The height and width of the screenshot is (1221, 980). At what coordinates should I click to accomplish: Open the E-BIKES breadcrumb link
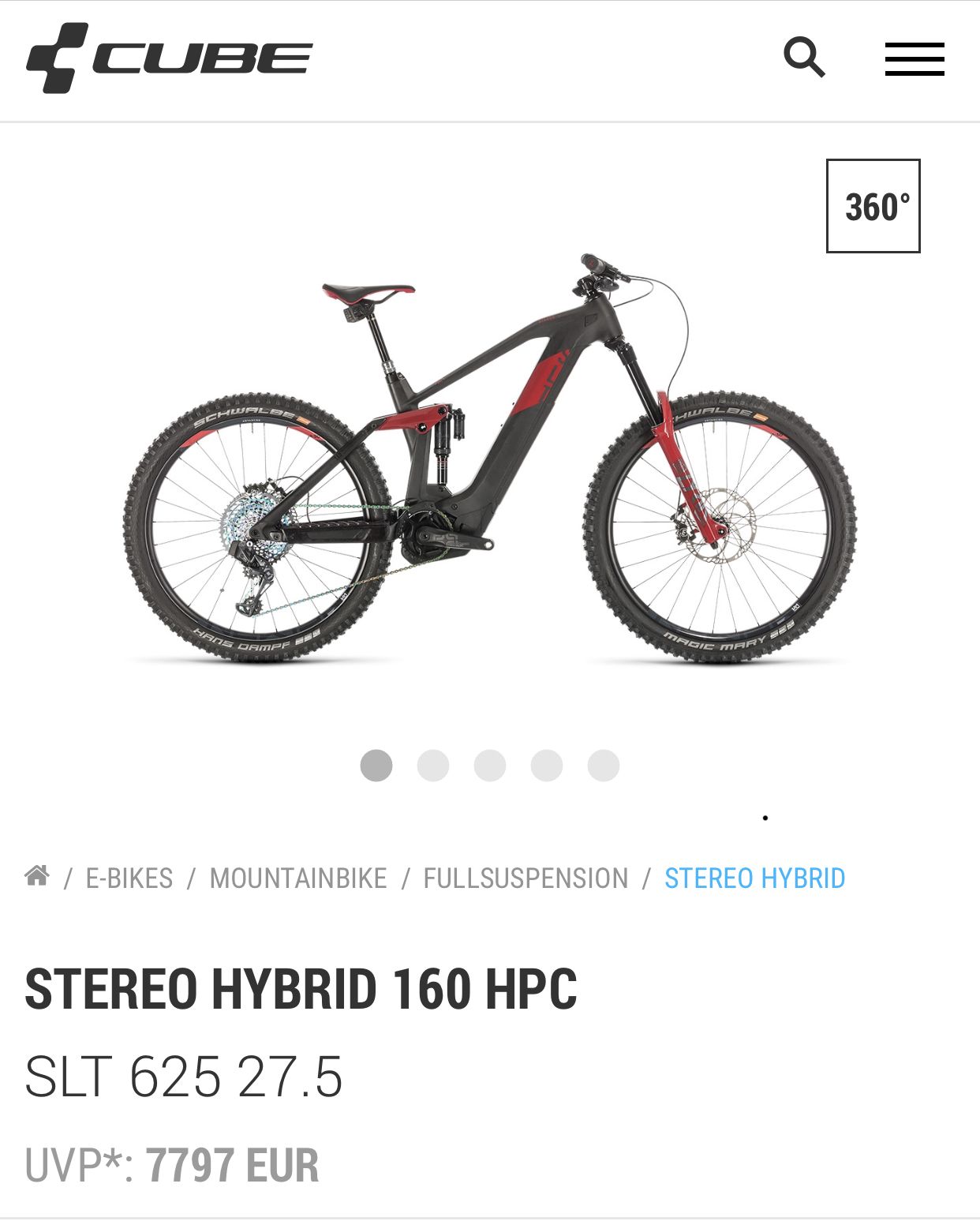point(129,878)
